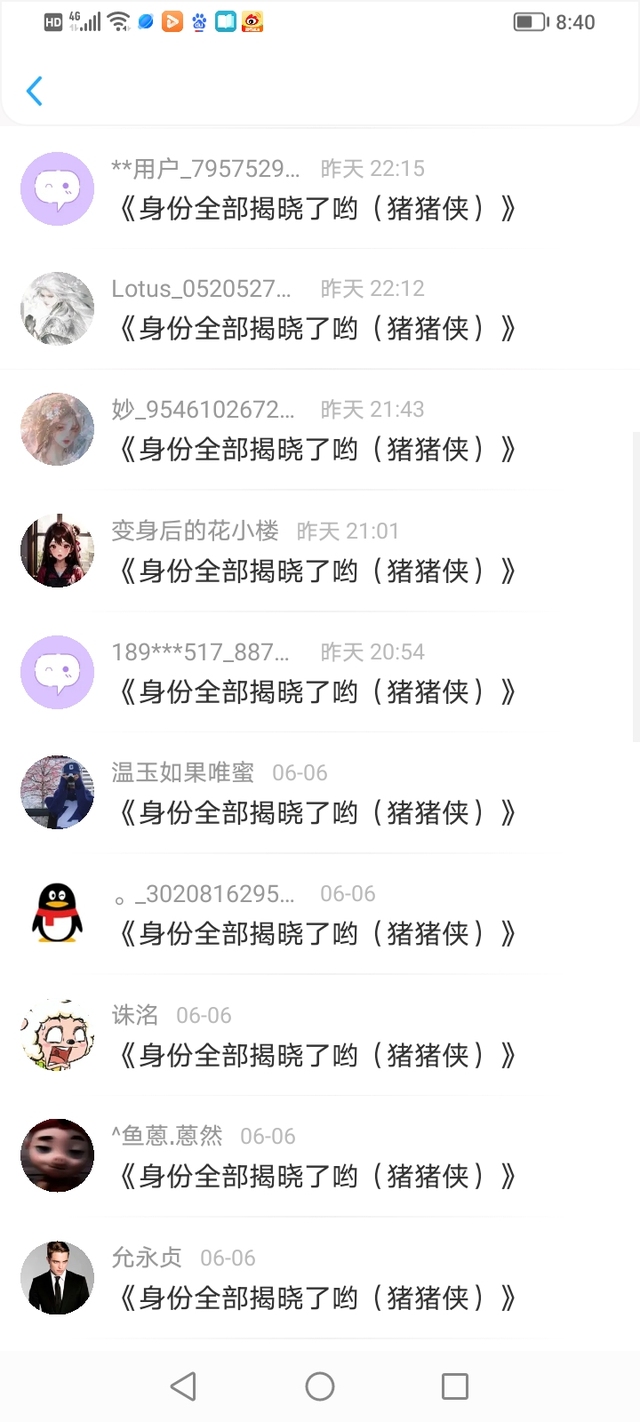This screenshot has height=1422, width=640.
Task: Show recent apps via the square button
Action: [455, 1386]
